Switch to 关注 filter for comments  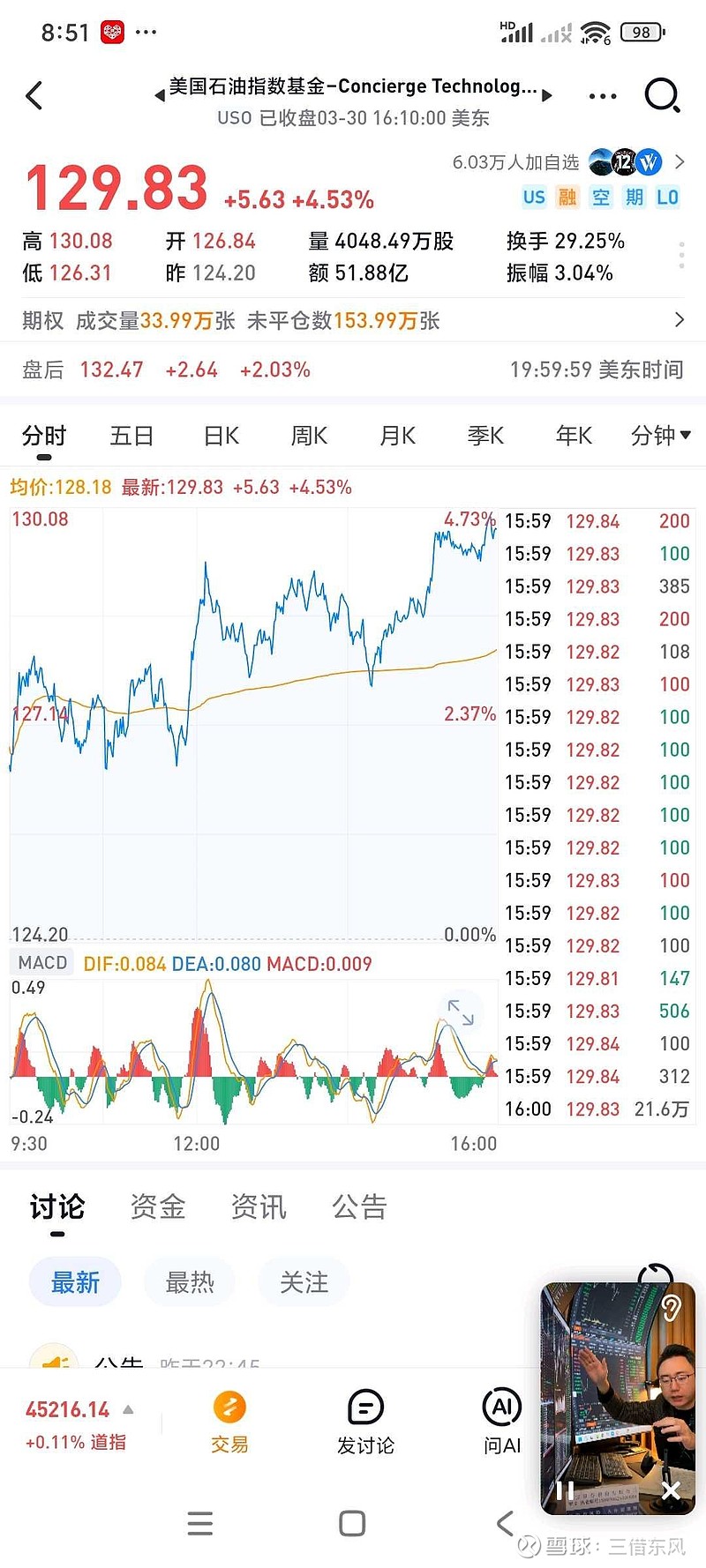click(x=303, y=1282)
